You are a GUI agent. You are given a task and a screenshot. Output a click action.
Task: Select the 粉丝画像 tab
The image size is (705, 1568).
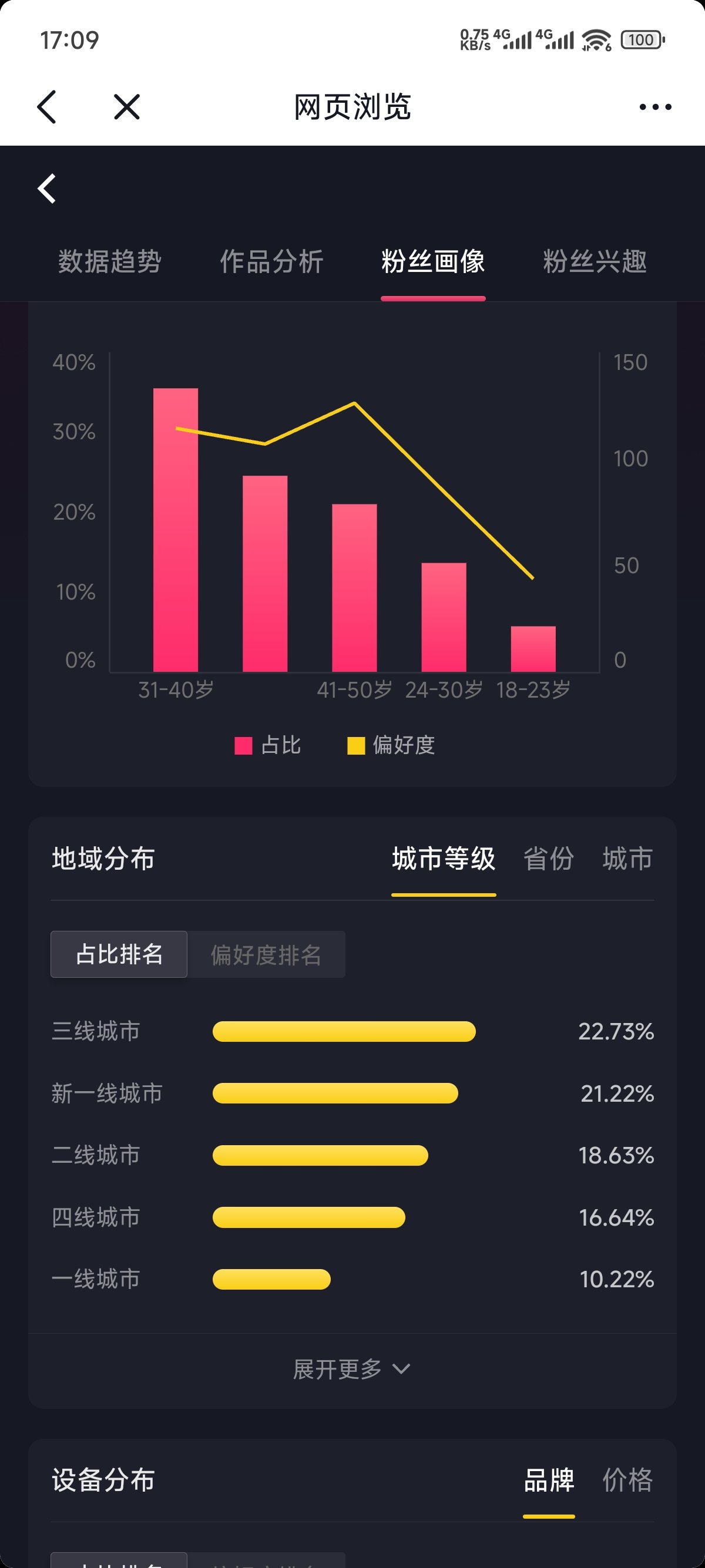433,262
